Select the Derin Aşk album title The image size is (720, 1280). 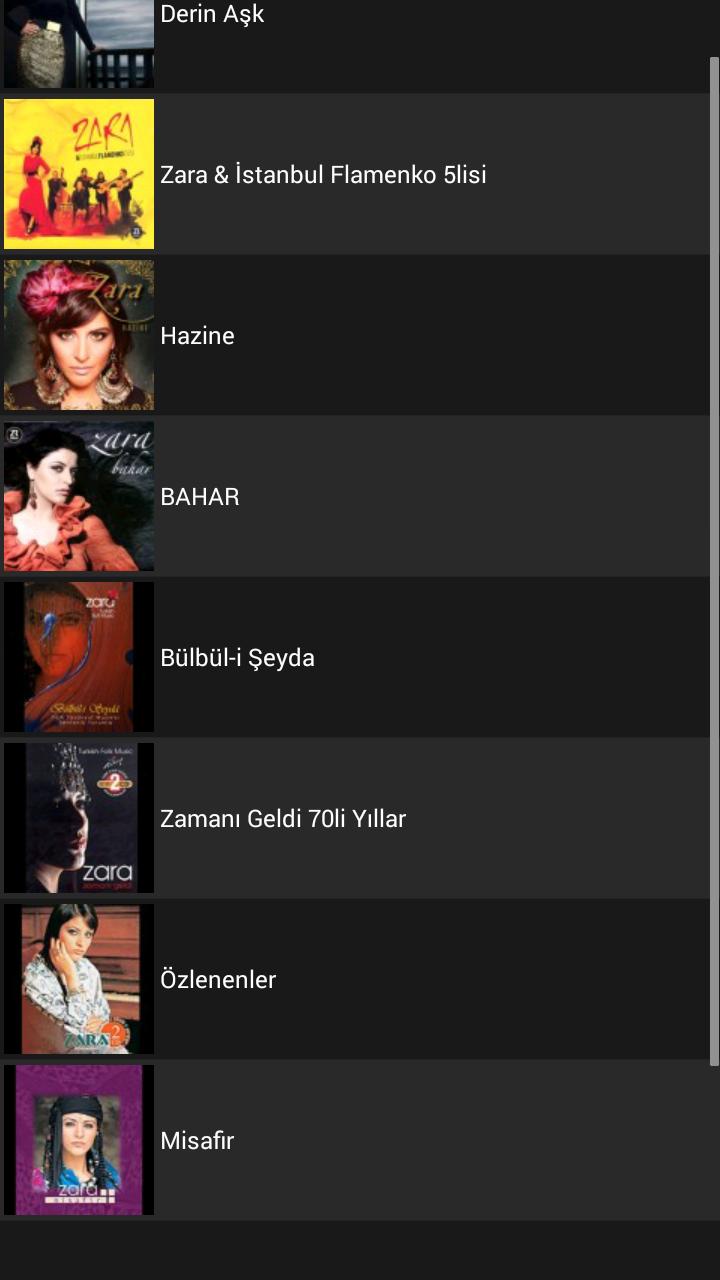point(211,15)
